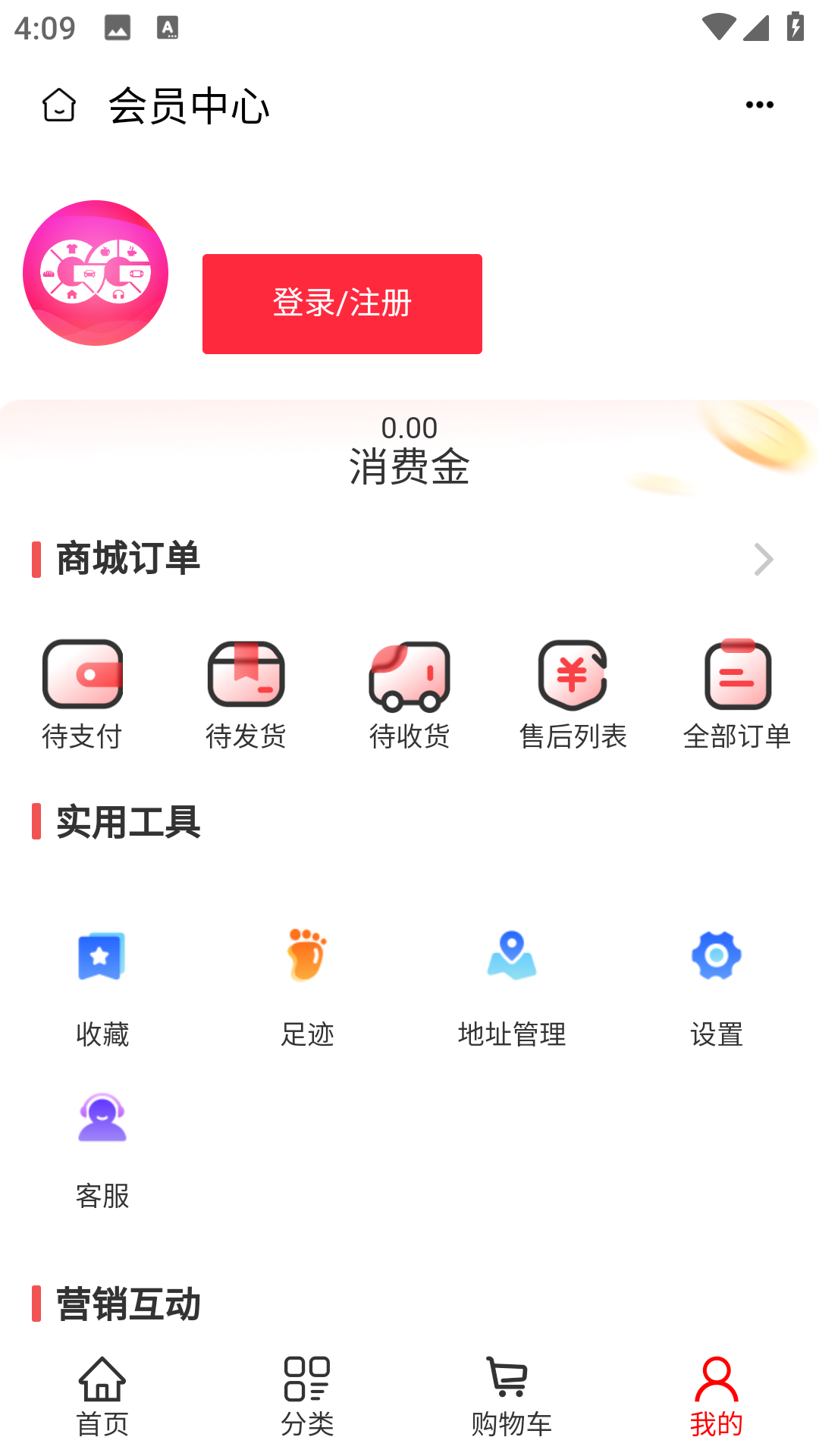Open the 待收货 awaiting delivery orders

[409, 690]
